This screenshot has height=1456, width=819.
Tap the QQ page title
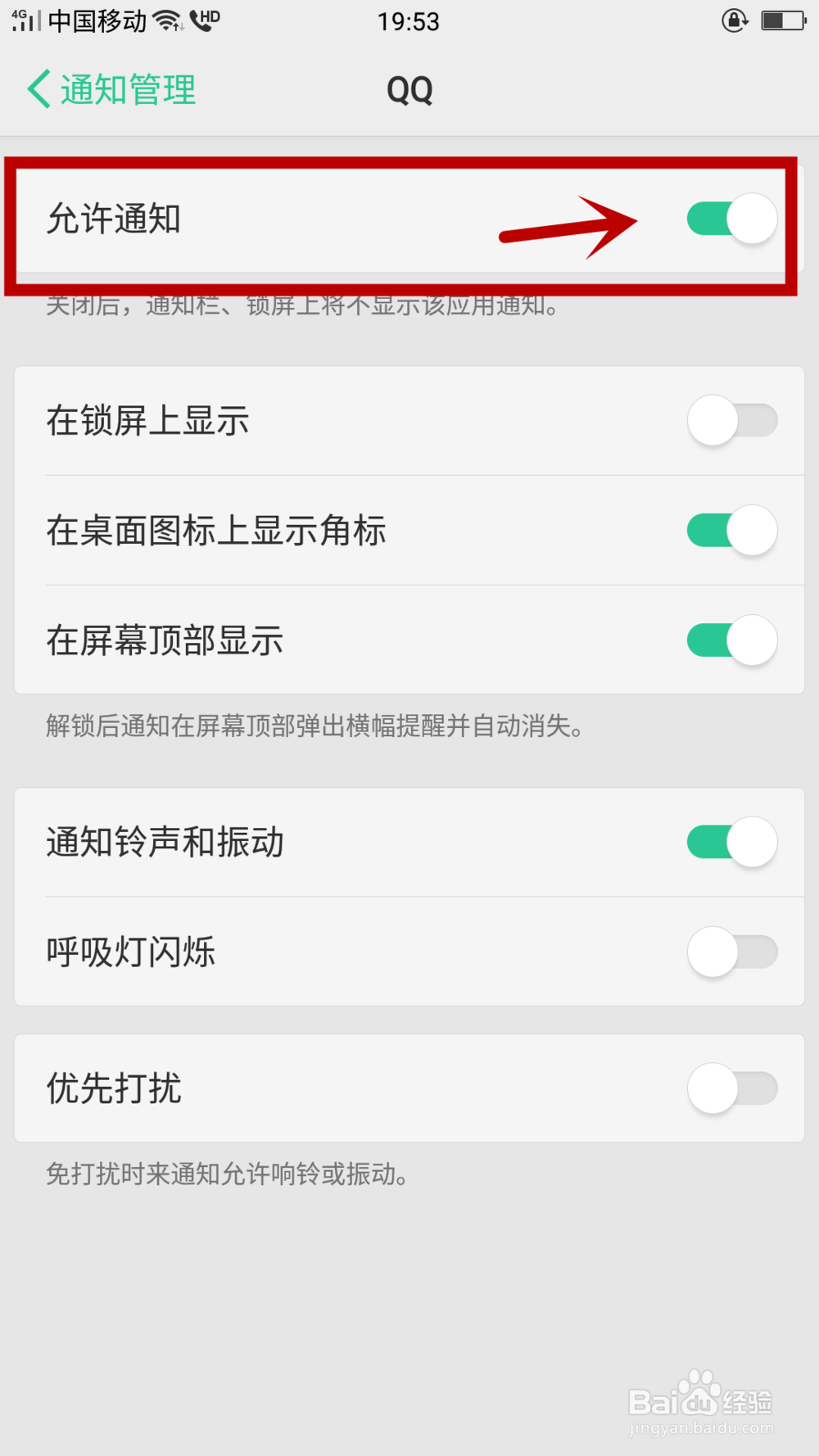click(409, 90)
